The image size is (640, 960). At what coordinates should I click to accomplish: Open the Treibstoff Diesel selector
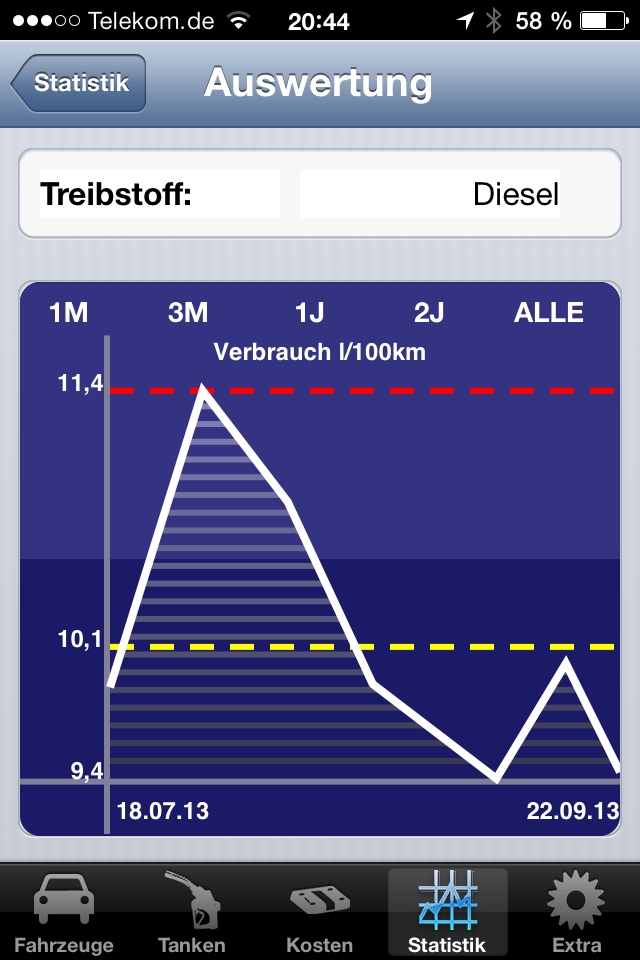click(x=430, y=194)
